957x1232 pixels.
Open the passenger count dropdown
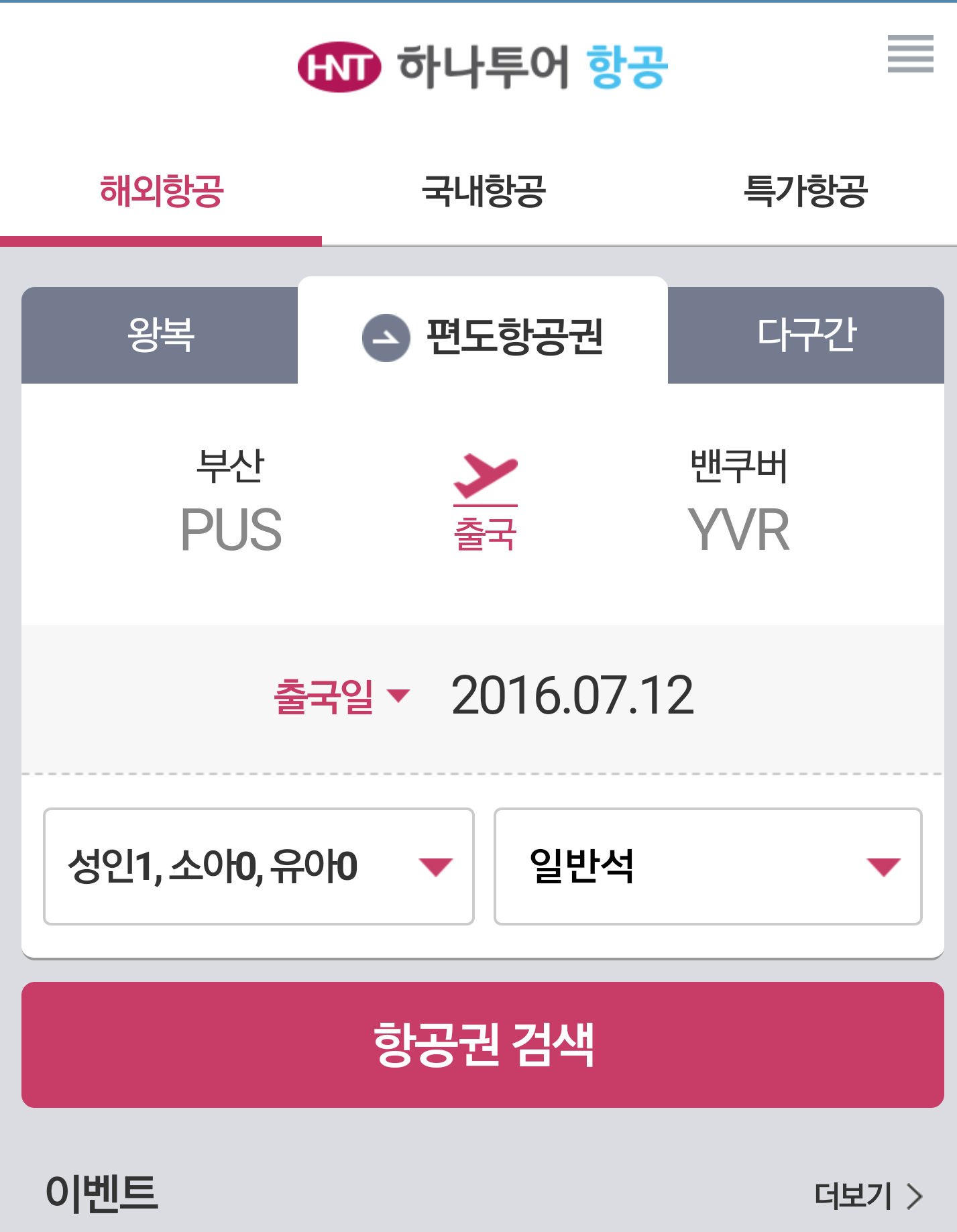pyautogui.click(x=259, y=866)
